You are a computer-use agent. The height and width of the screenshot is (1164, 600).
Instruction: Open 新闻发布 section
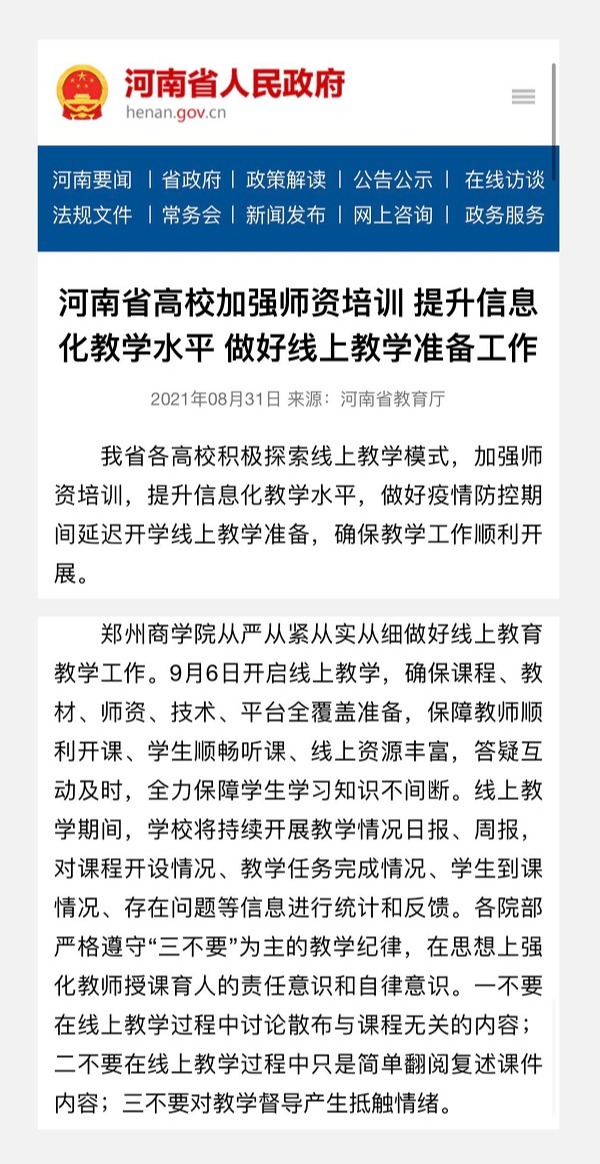coord(286,215)
